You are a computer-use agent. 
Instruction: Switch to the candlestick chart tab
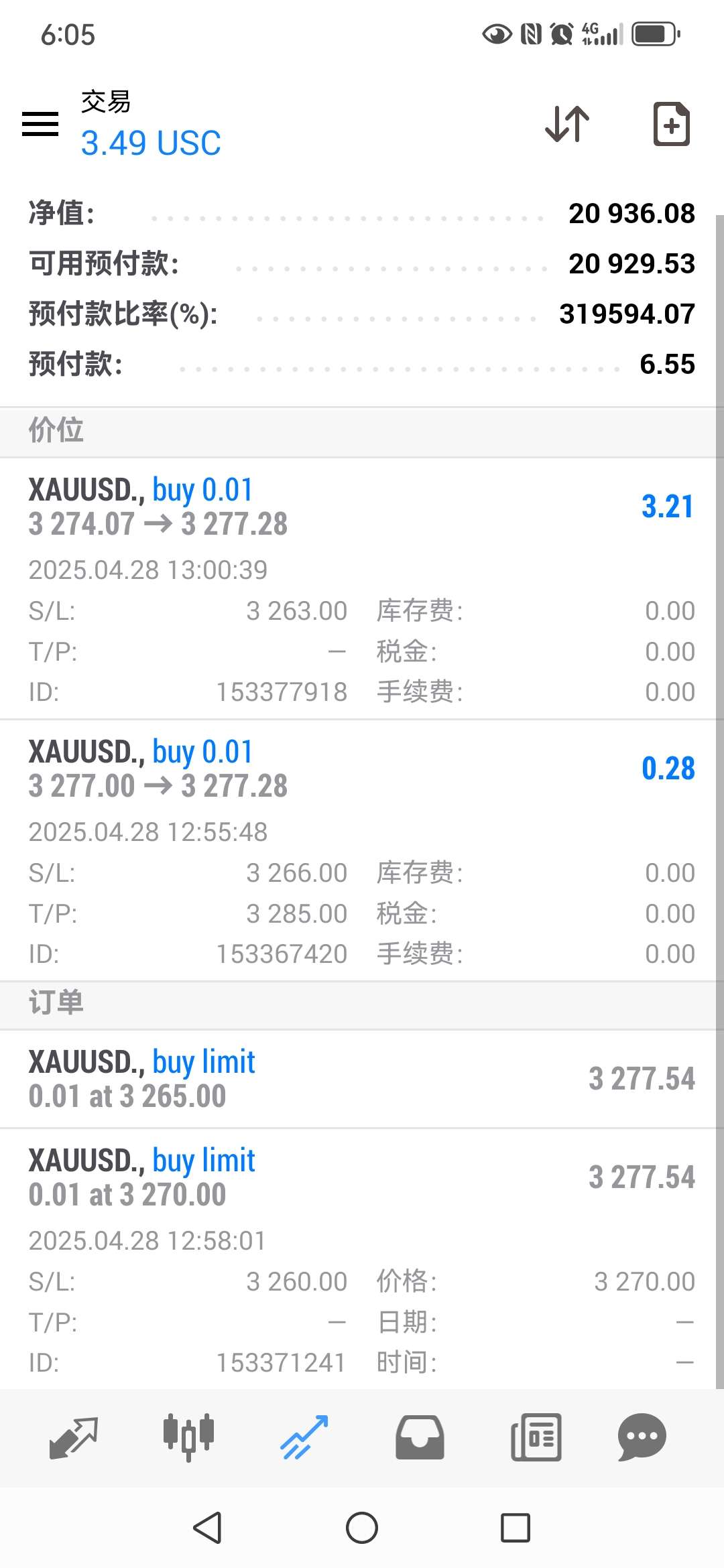tap(188, 1438)
